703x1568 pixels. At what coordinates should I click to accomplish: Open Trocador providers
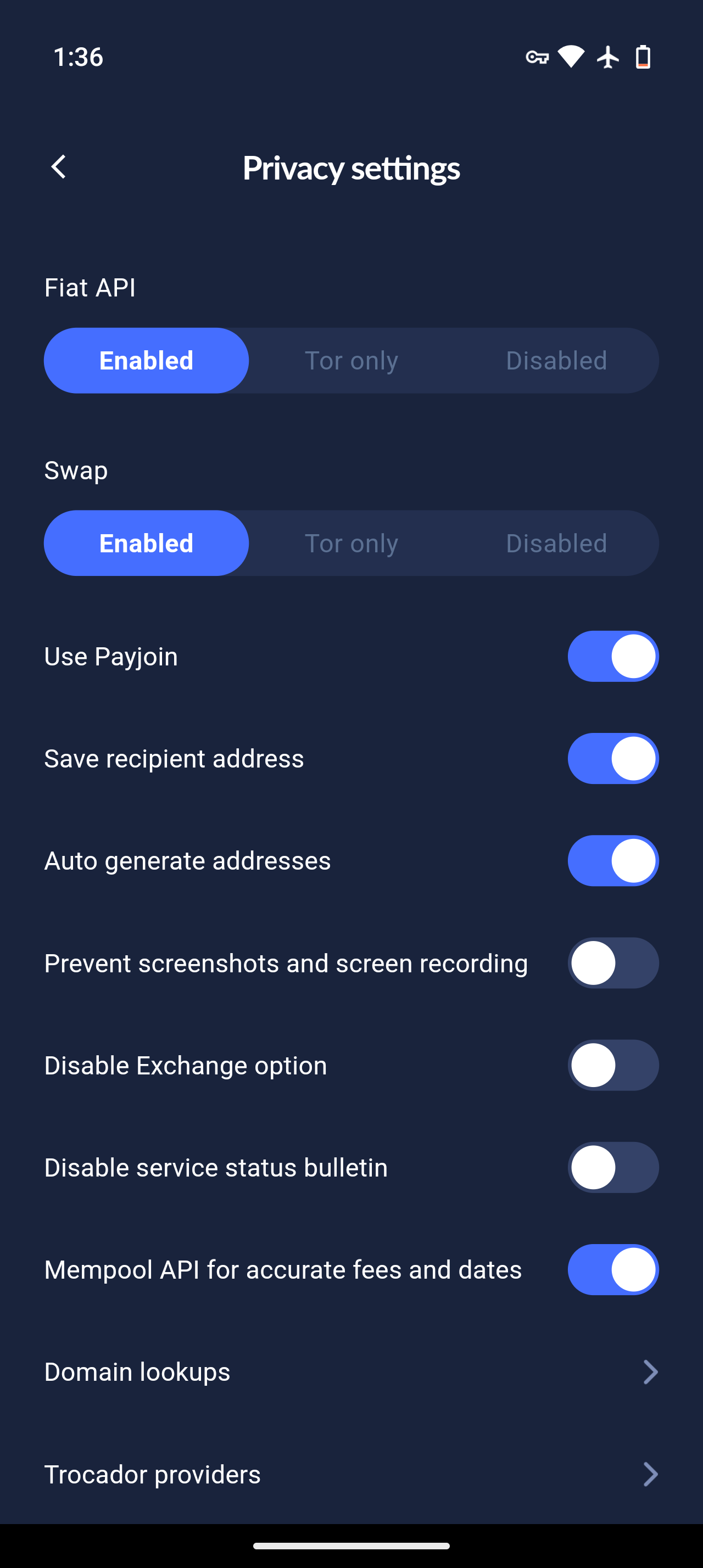(351, 1474)
